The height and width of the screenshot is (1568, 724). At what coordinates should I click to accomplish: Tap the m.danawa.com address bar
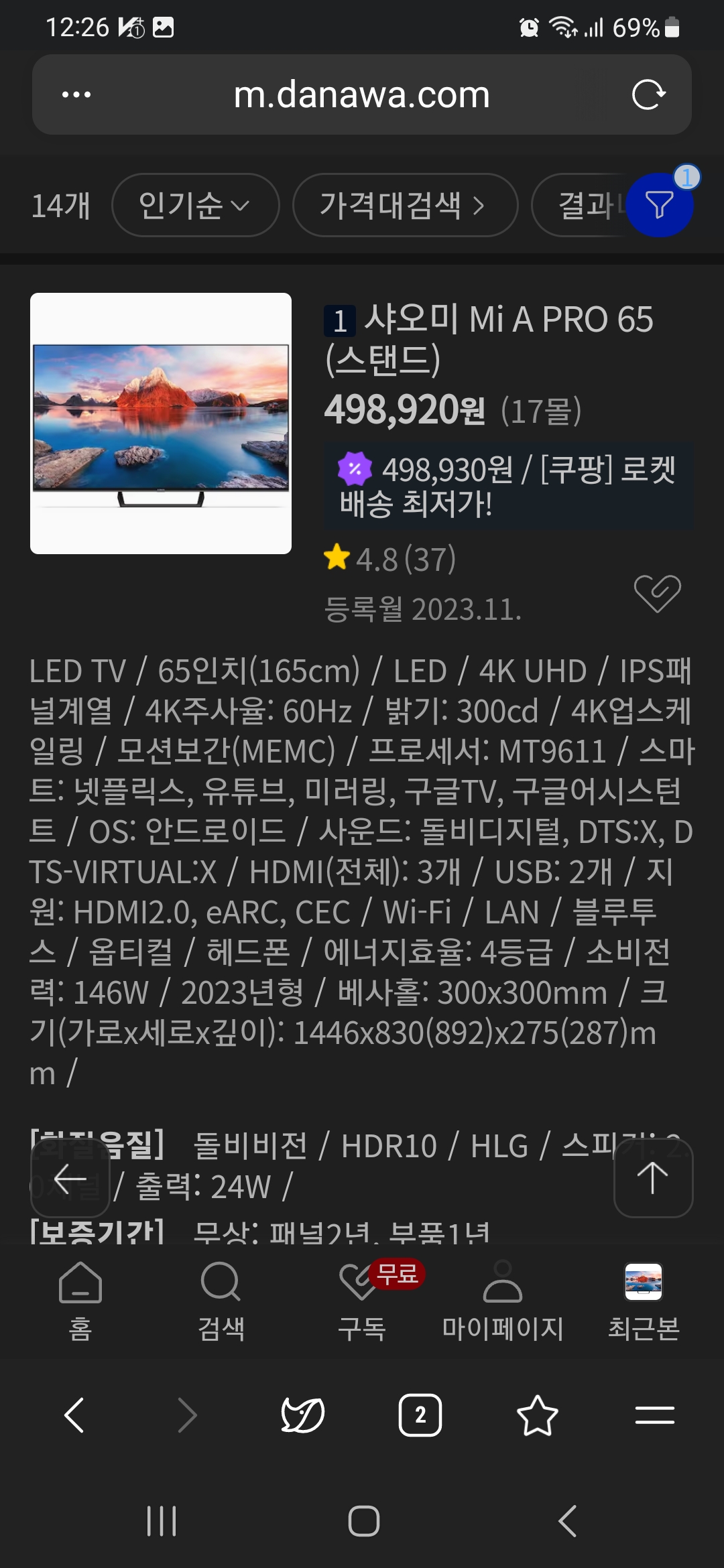tap(361, 94)
